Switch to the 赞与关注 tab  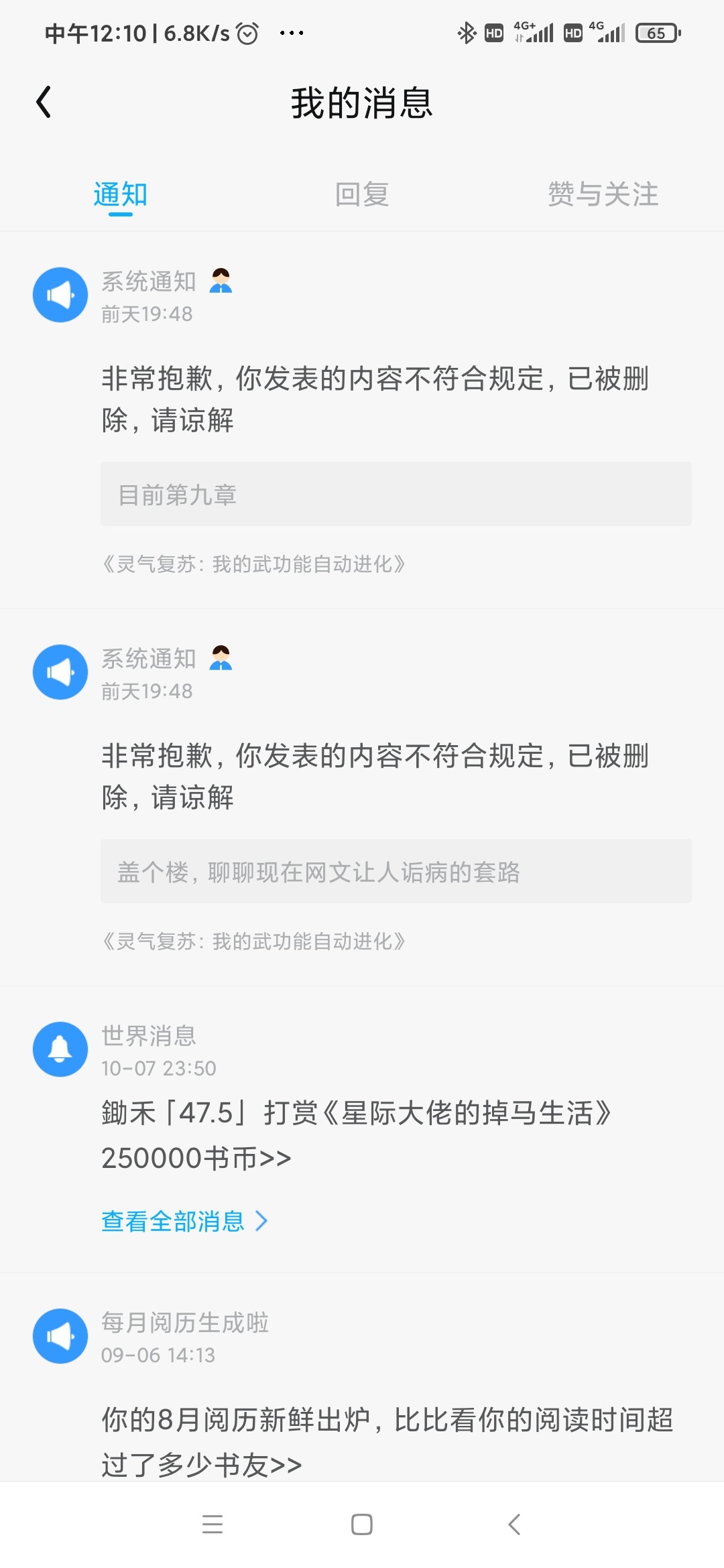pos(603,194)
